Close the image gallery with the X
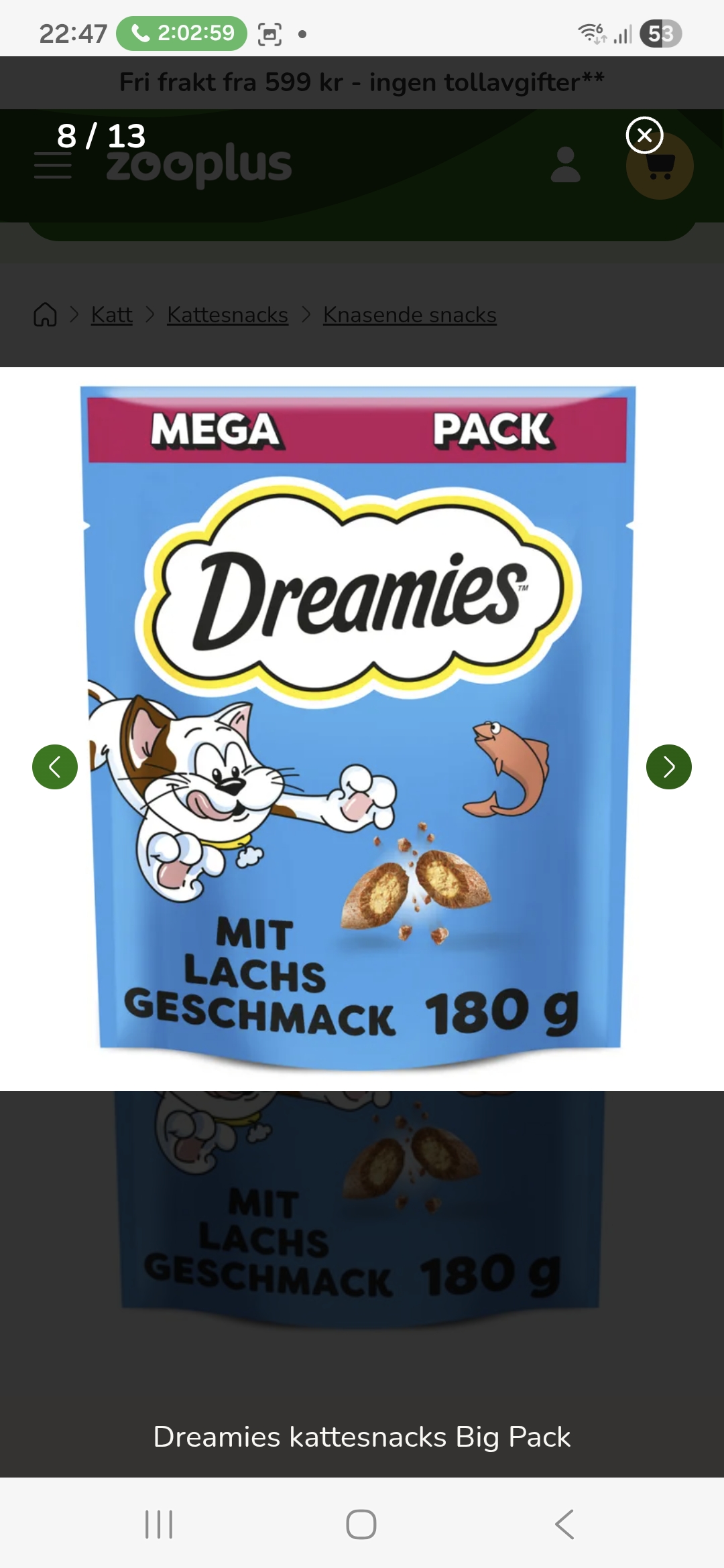Viewport: 724px width, 1568px height. (646, 136)
